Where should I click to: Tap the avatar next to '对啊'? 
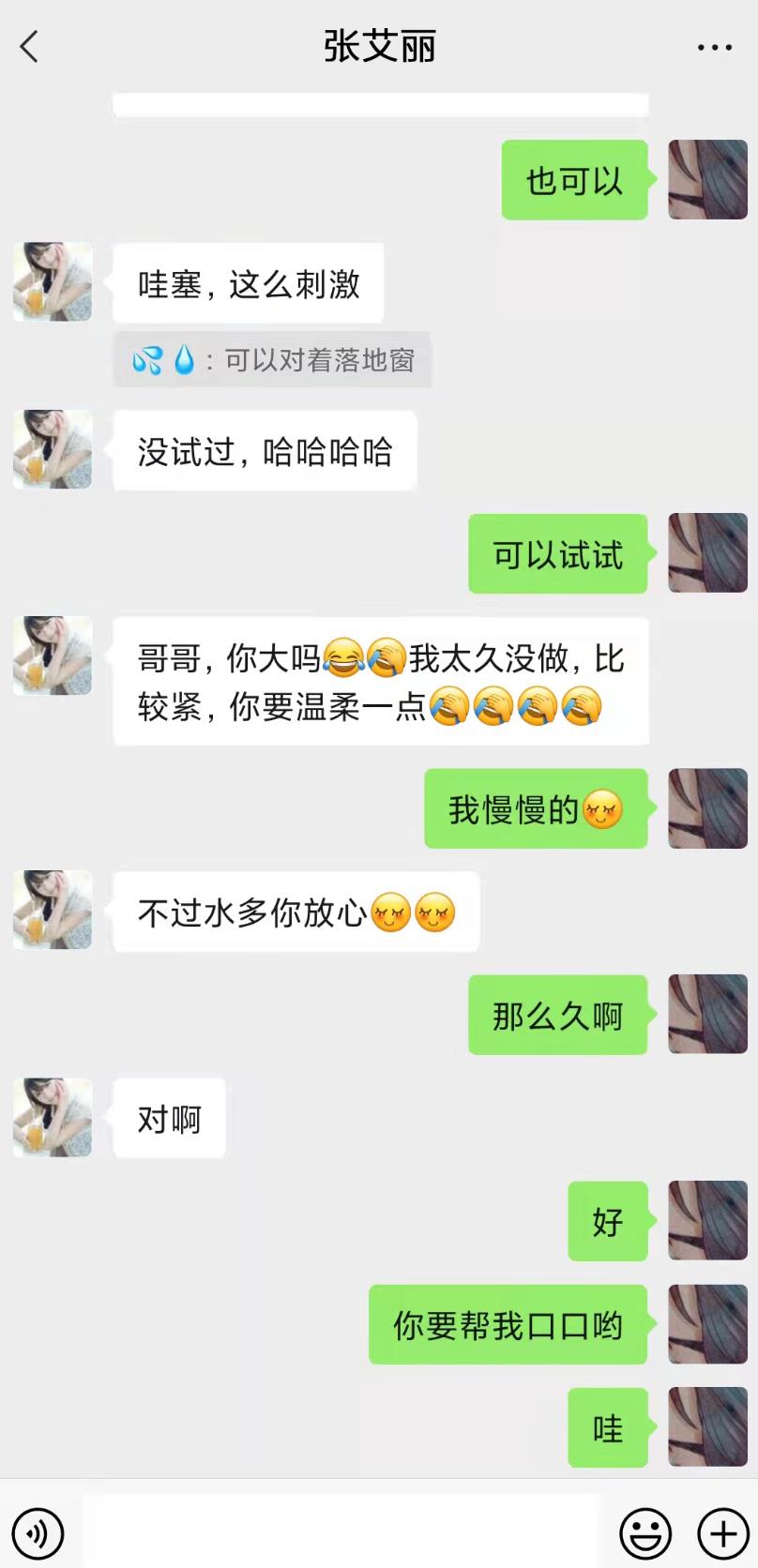52,1117
